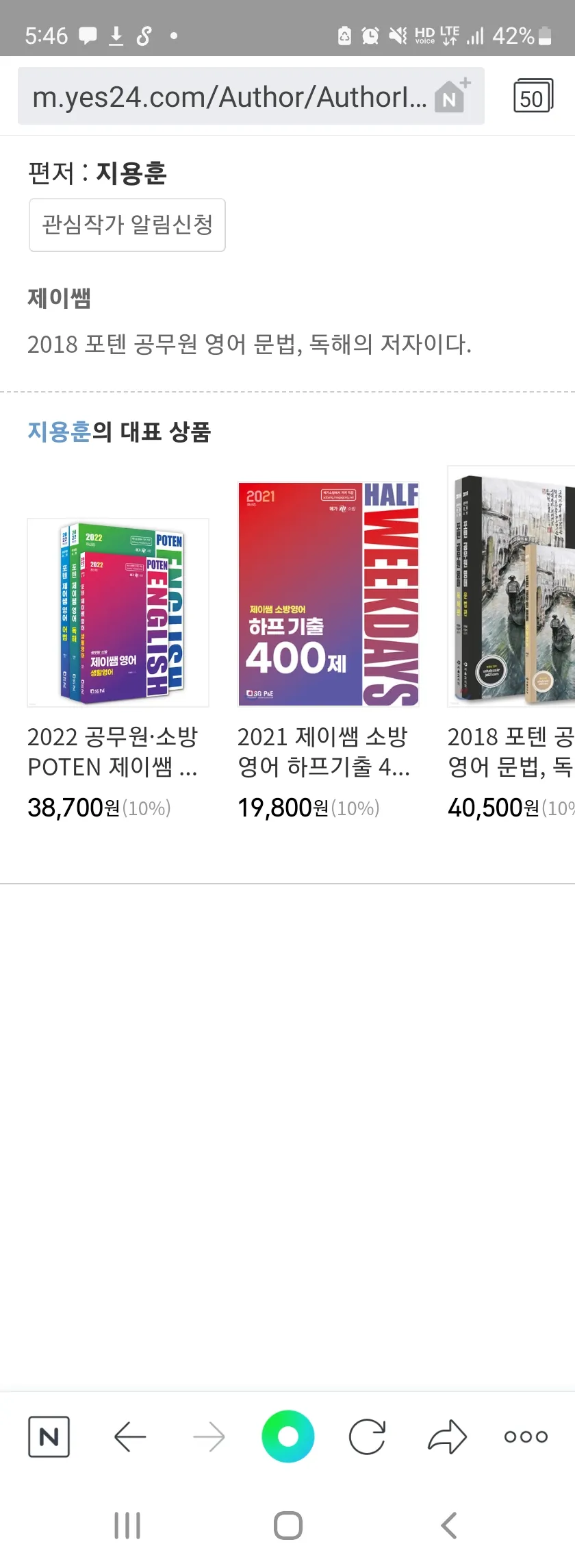Tap the 관심작가 알림신청 button
The width and height of the screenshot is (575, 1568).
click(x=127, y=225)
